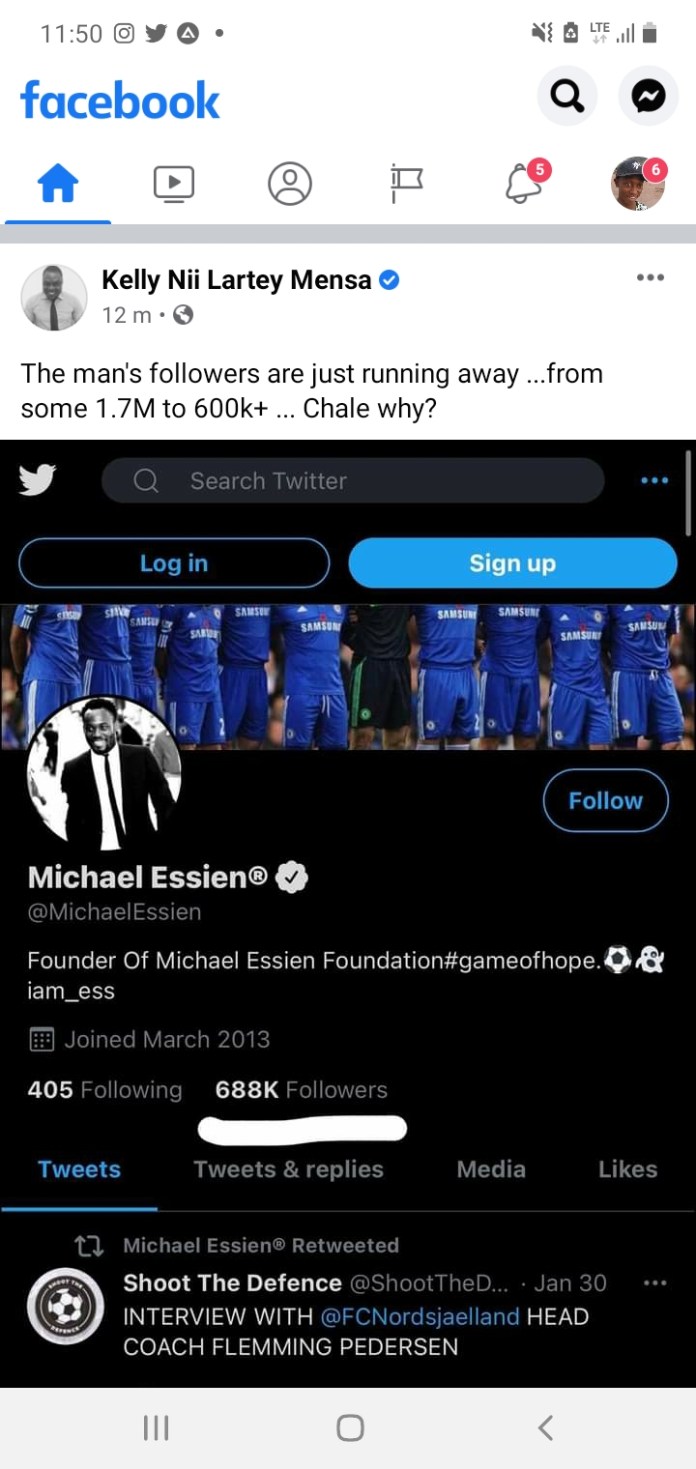
Task: Switch to the Watch videos tab
Action: (x=173, y=183)
